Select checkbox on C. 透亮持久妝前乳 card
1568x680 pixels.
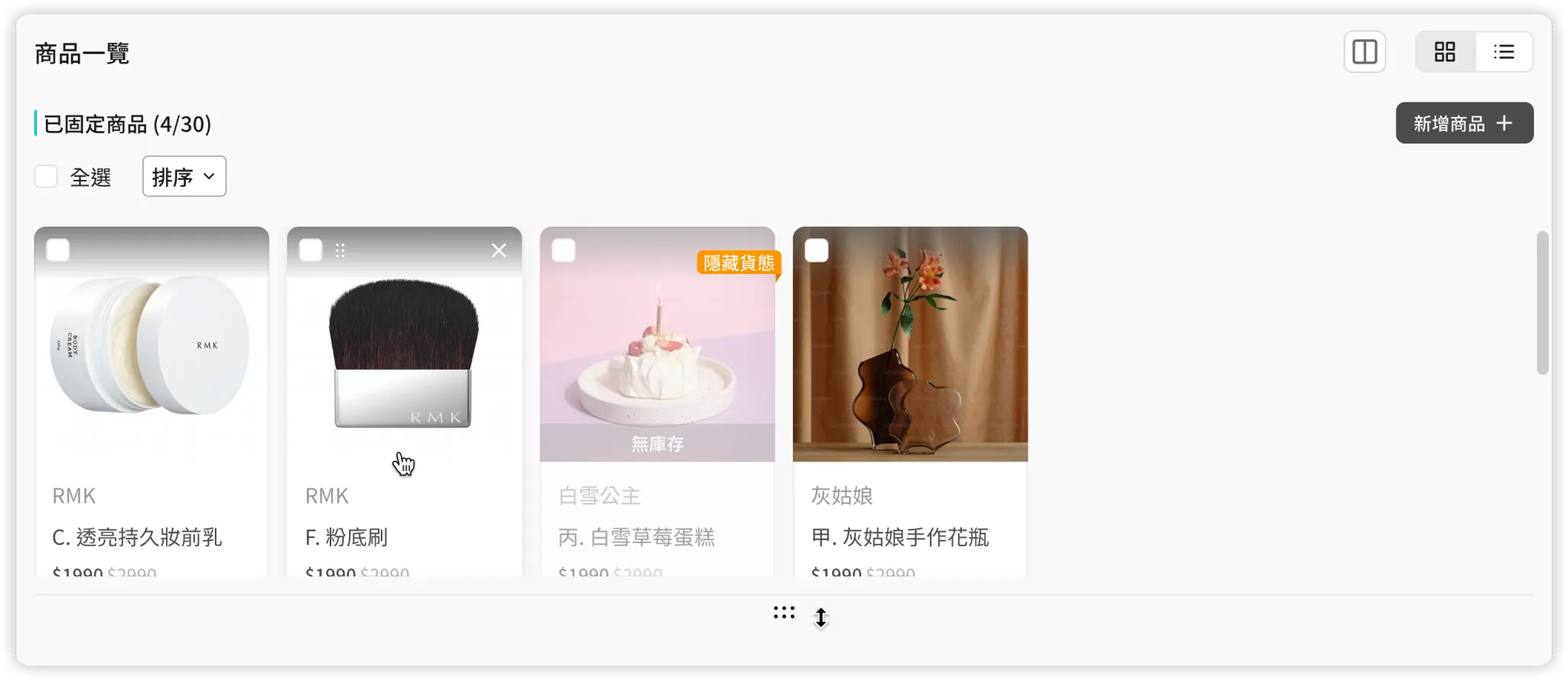[x=58, y=250]
